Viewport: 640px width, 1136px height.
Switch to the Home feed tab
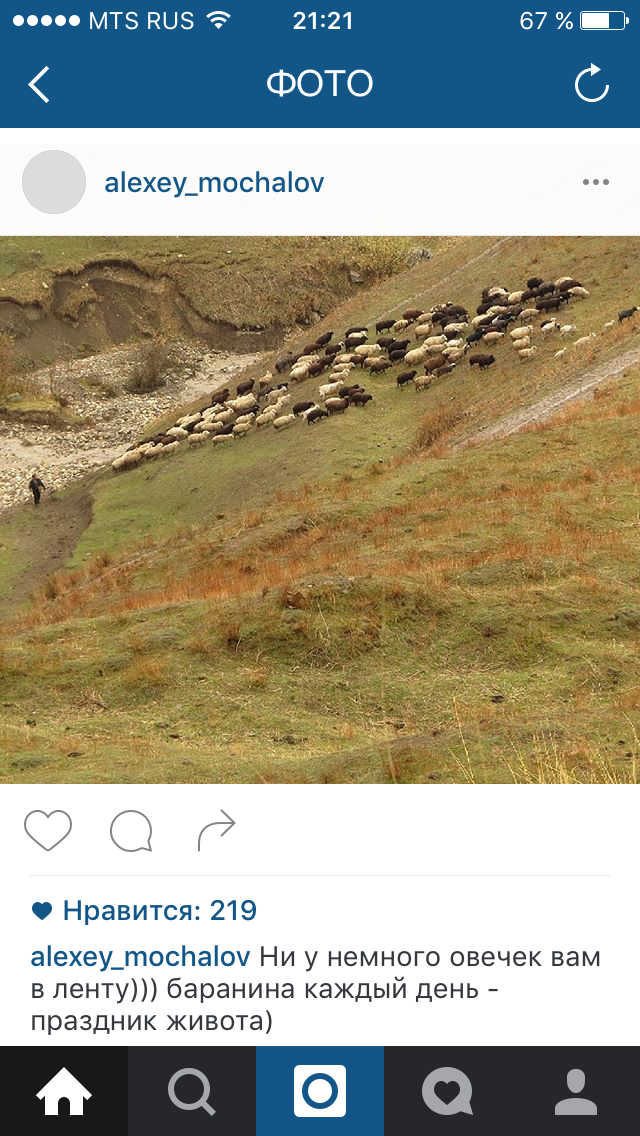pyautogui.click(x=64, y=1091)
